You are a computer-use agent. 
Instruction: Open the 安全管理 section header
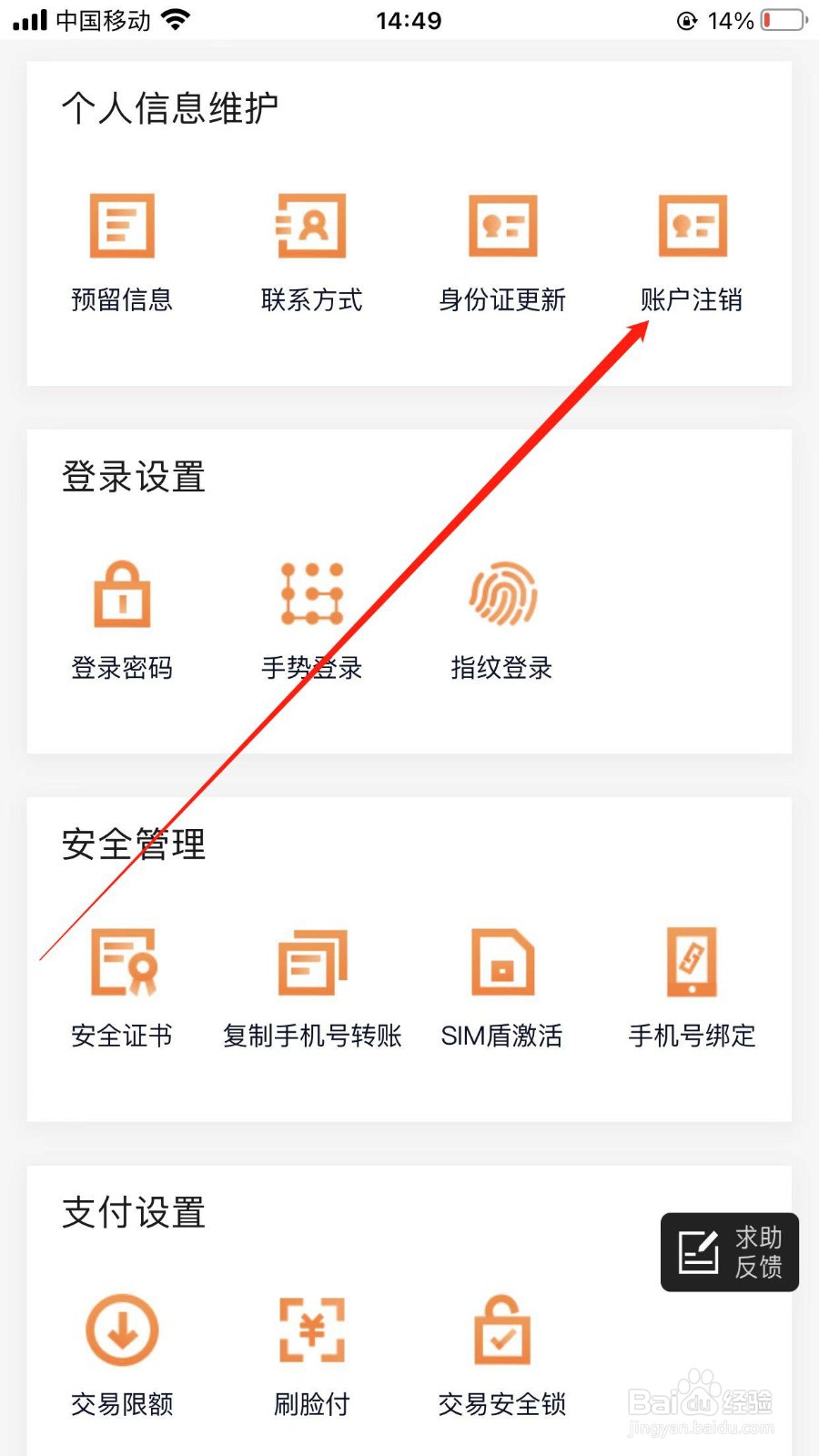coord(134,844)
